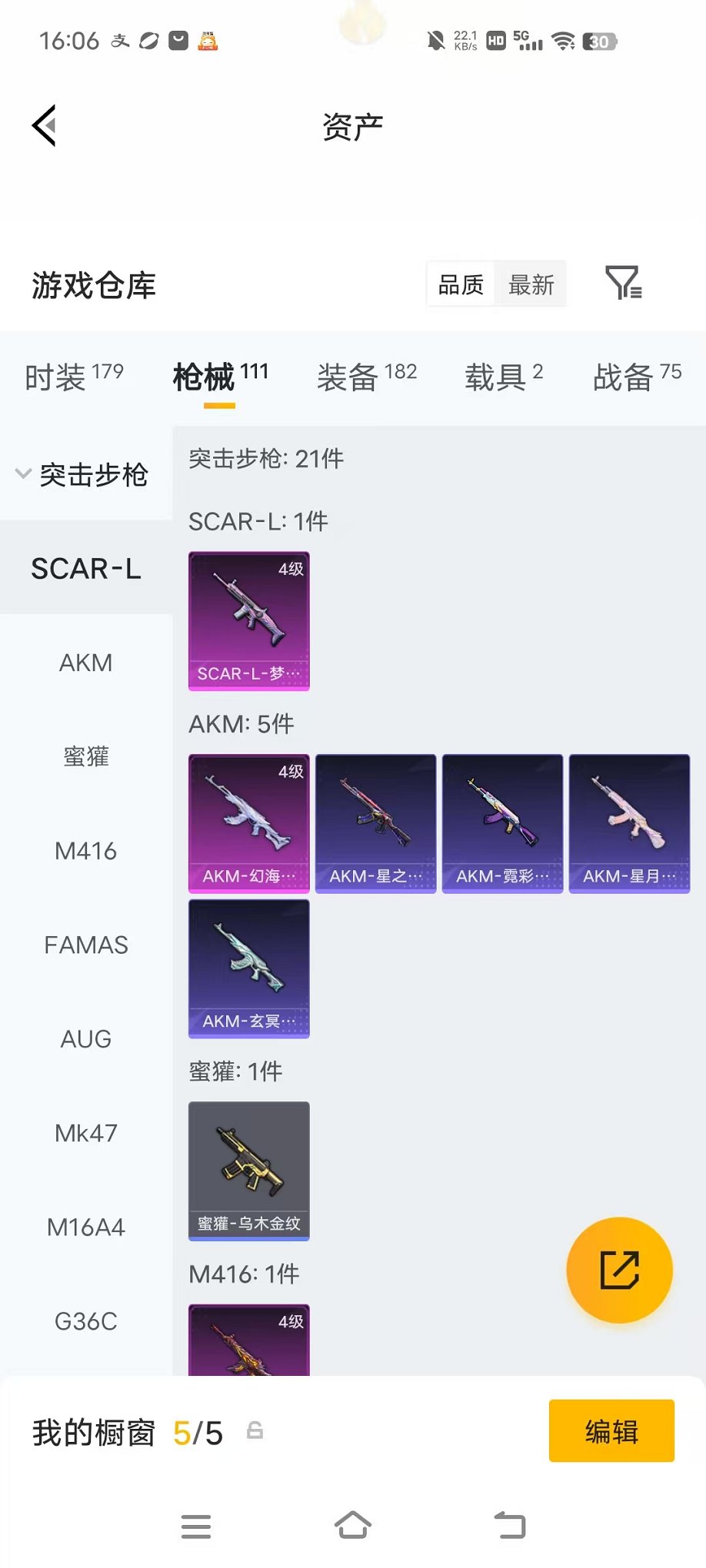Tap the lock icon beside 我的橱窗
This screenshot has height=1568, width=706.
pyautogui.click(x=256, y=1430)
